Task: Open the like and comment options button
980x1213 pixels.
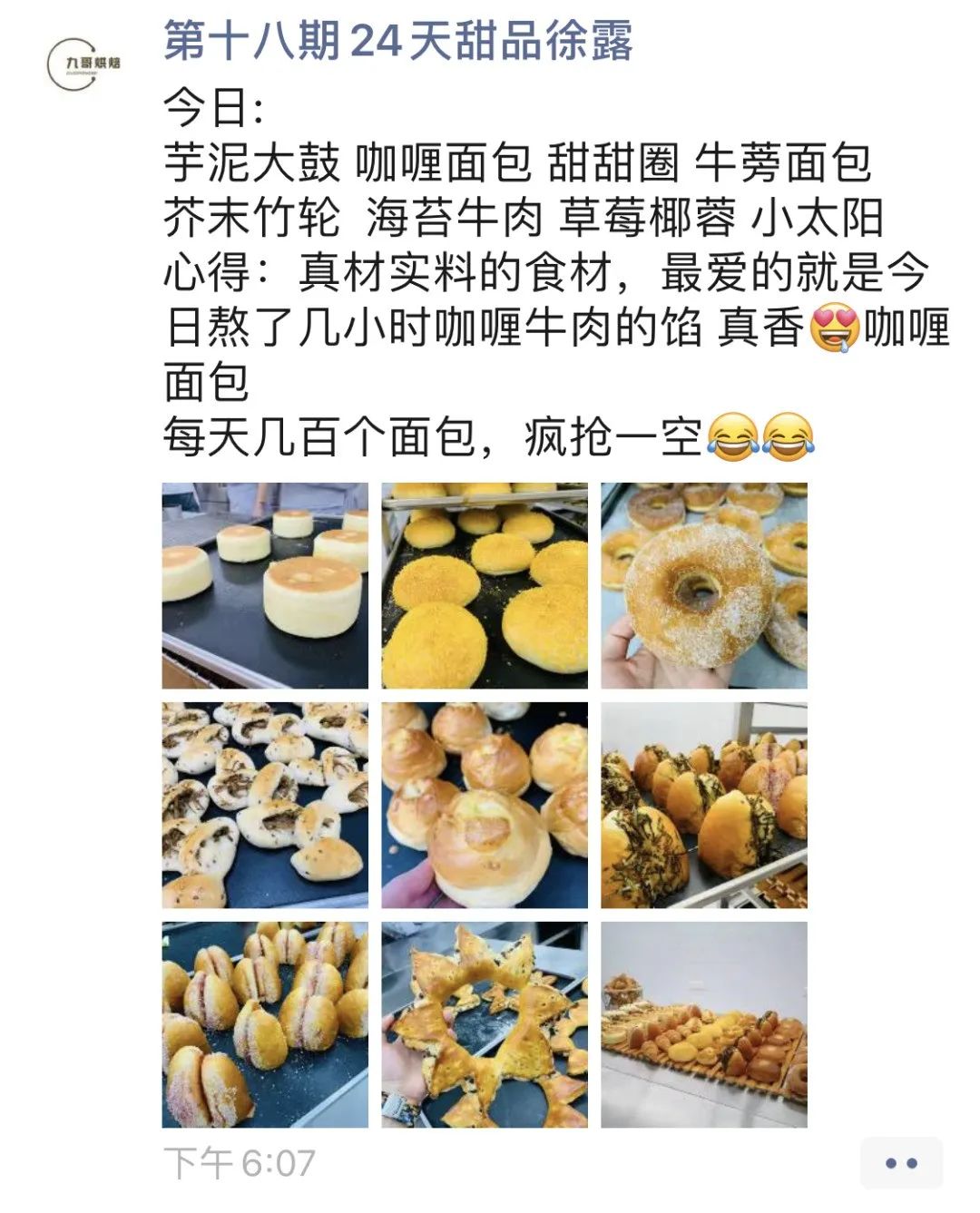Action: pyautogui.click(x=900, y=1162)
